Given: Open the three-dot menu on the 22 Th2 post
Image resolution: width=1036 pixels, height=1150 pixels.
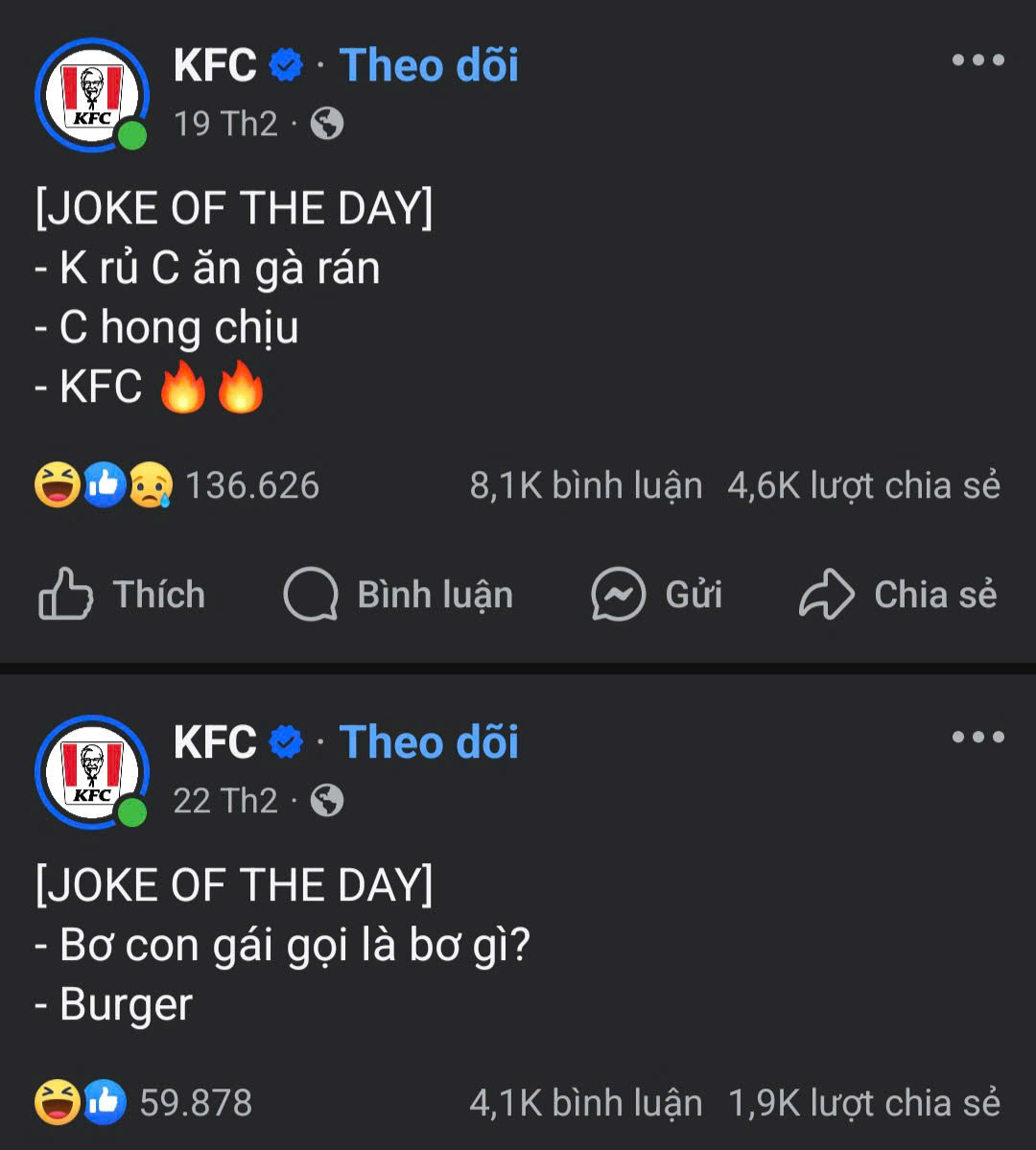Looking at the screenshot, I should [977, 738].
